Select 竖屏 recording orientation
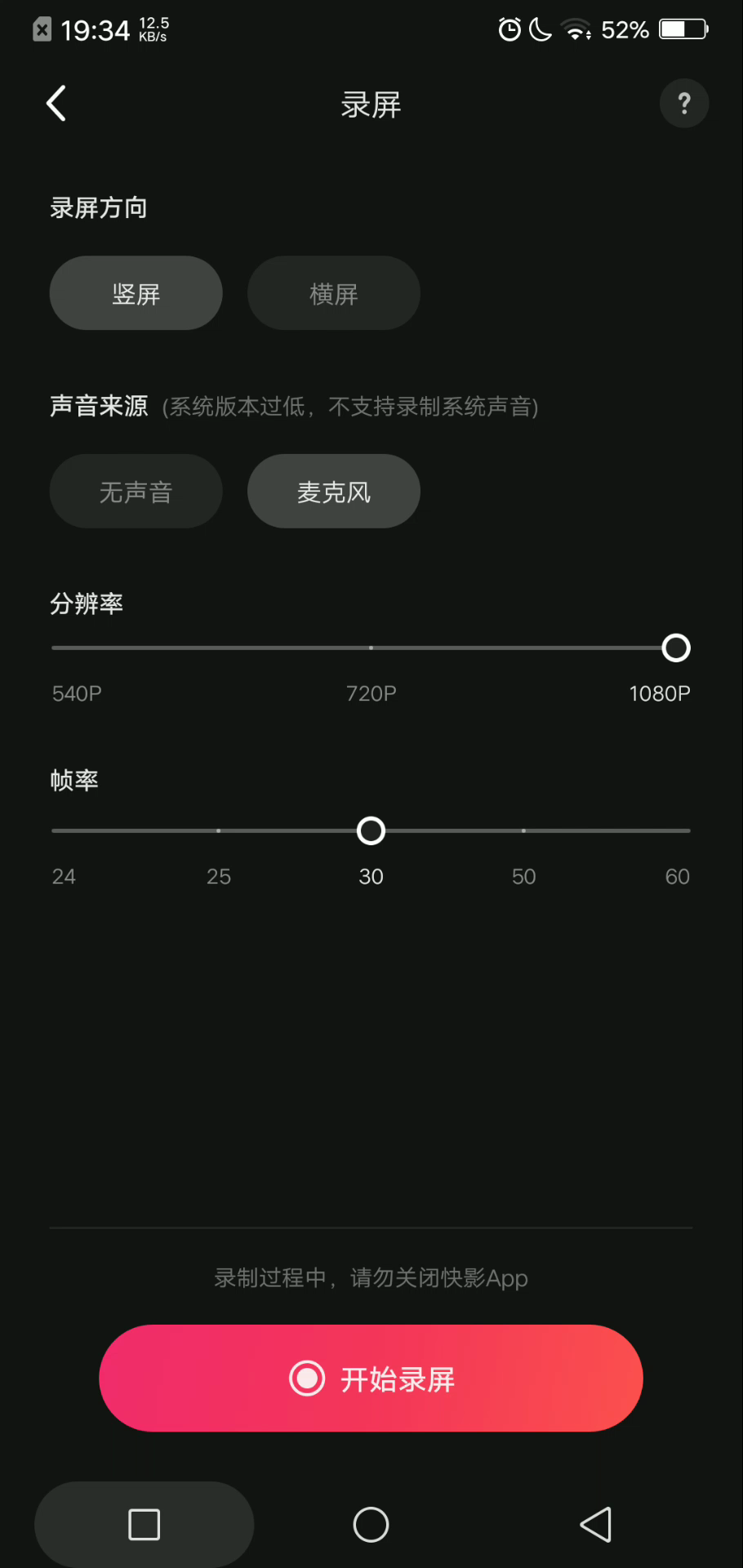This screenshot has height=1568, width=743. [136, 293]
